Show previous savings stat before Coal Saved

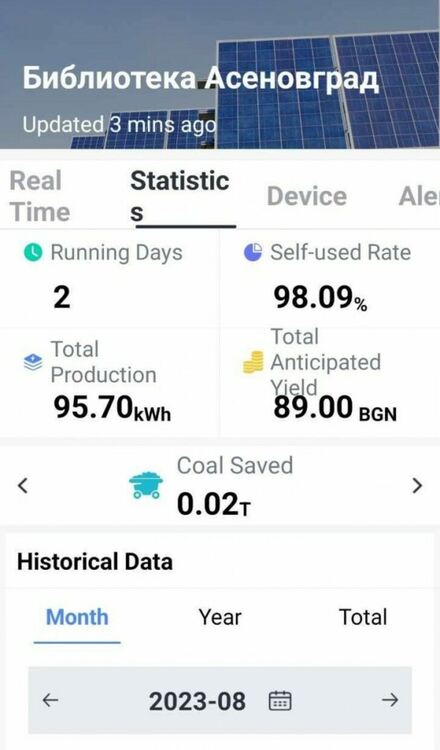(x=23, y=485)
